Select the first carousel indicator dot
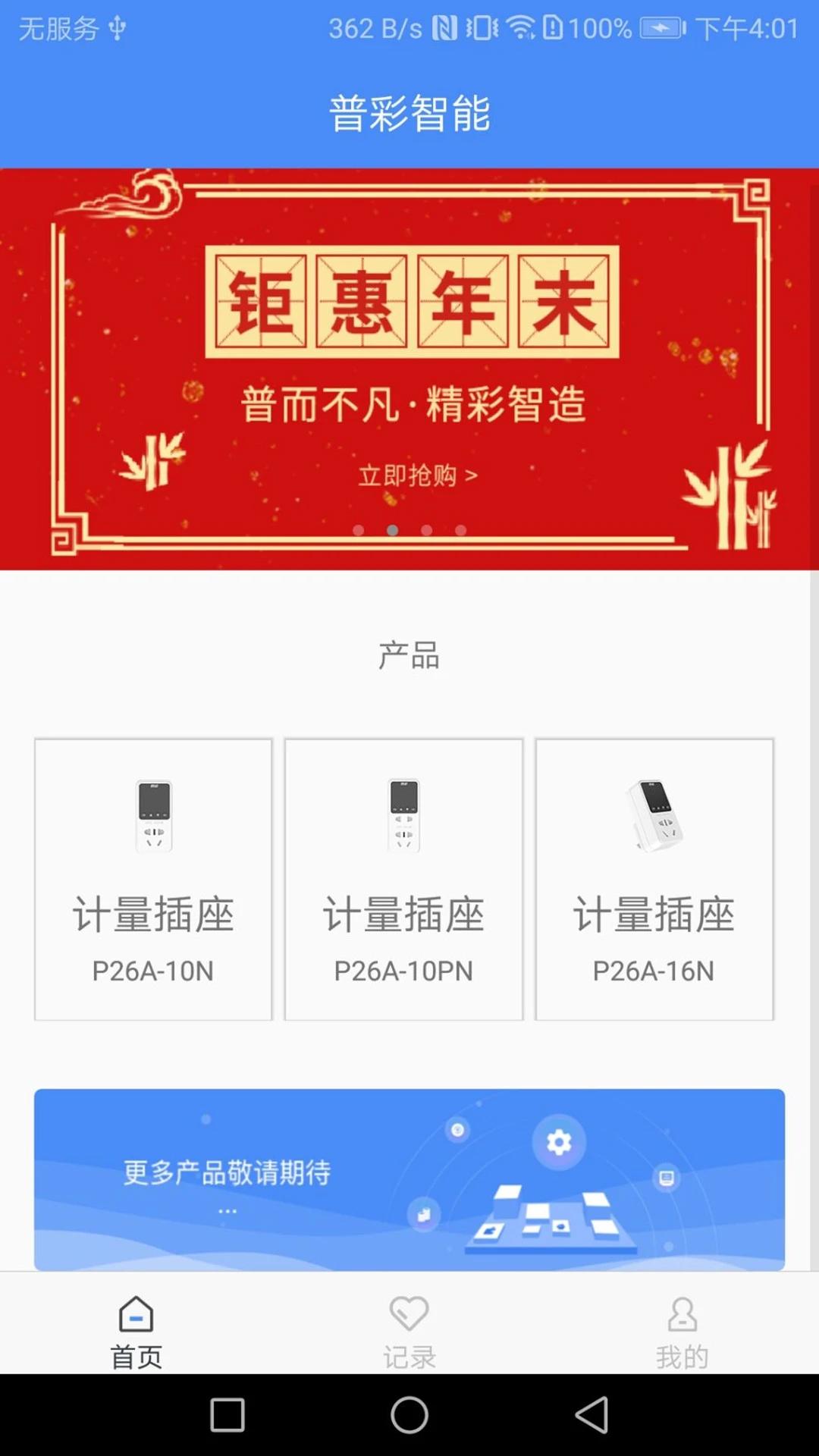819x1456 pixels. click(x=359, y=531)
